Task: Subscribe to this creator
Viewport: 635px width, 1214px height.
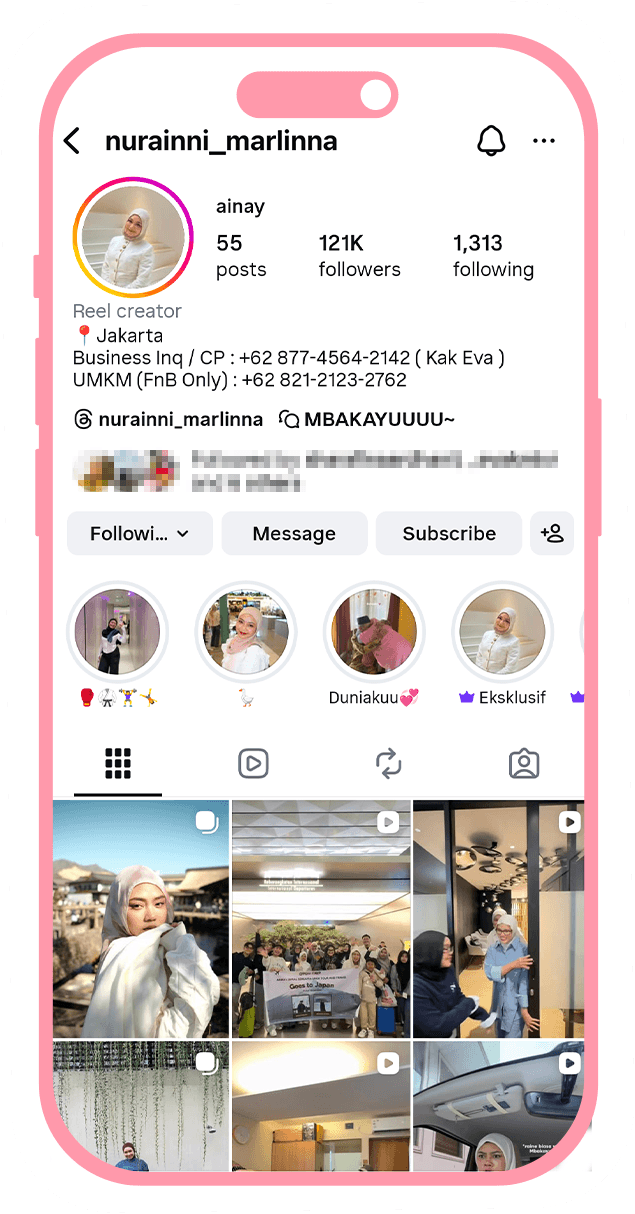Action: pos(449,533)
